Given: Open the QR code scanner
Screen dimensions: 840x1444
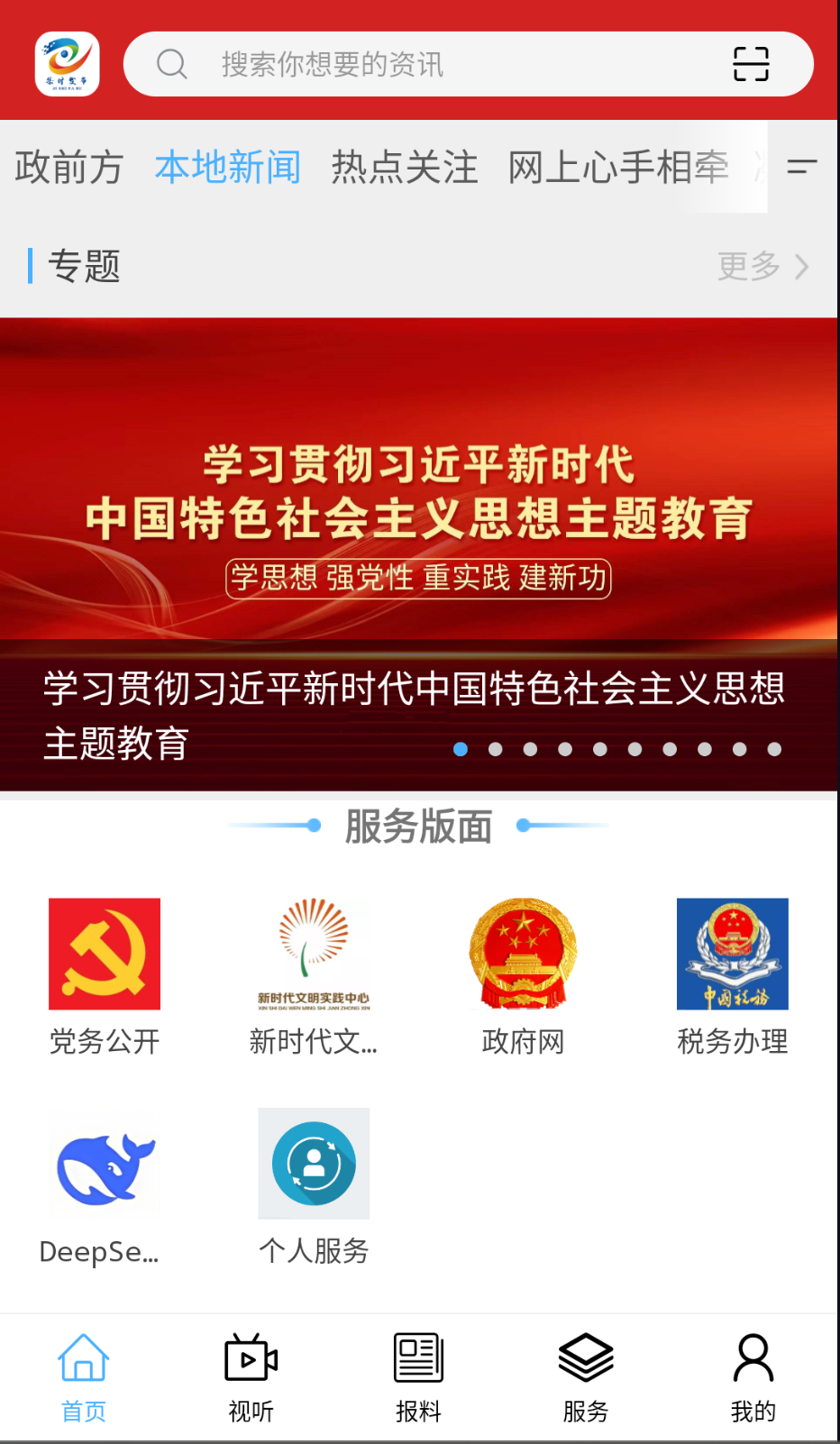Looking at the screenshot, I should coord(751,63).
